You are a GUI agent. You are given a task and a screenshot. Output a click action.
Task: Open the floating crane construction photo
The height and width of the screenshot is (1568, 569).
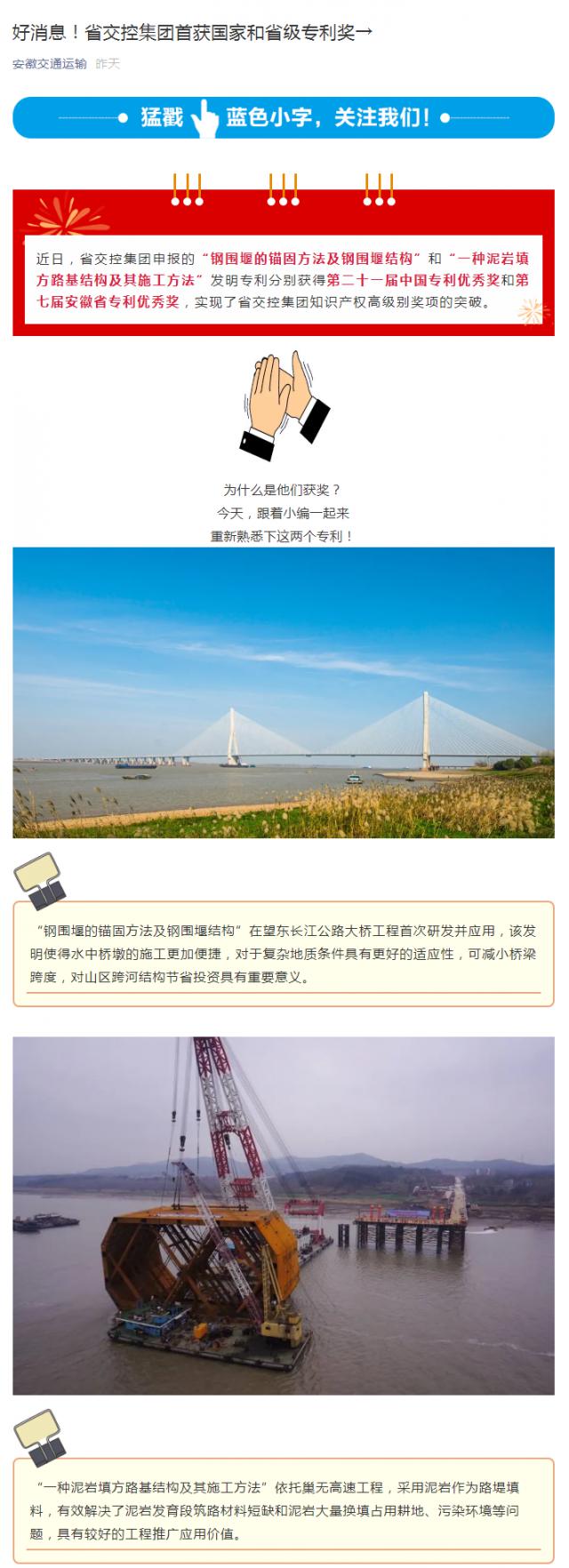[284, 1215]
